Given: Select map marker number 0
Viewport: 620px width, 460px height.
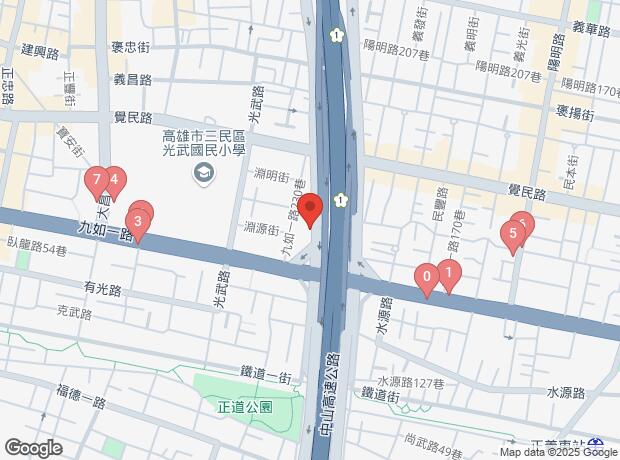Looking at the screenshot, I should coord(427,275).
